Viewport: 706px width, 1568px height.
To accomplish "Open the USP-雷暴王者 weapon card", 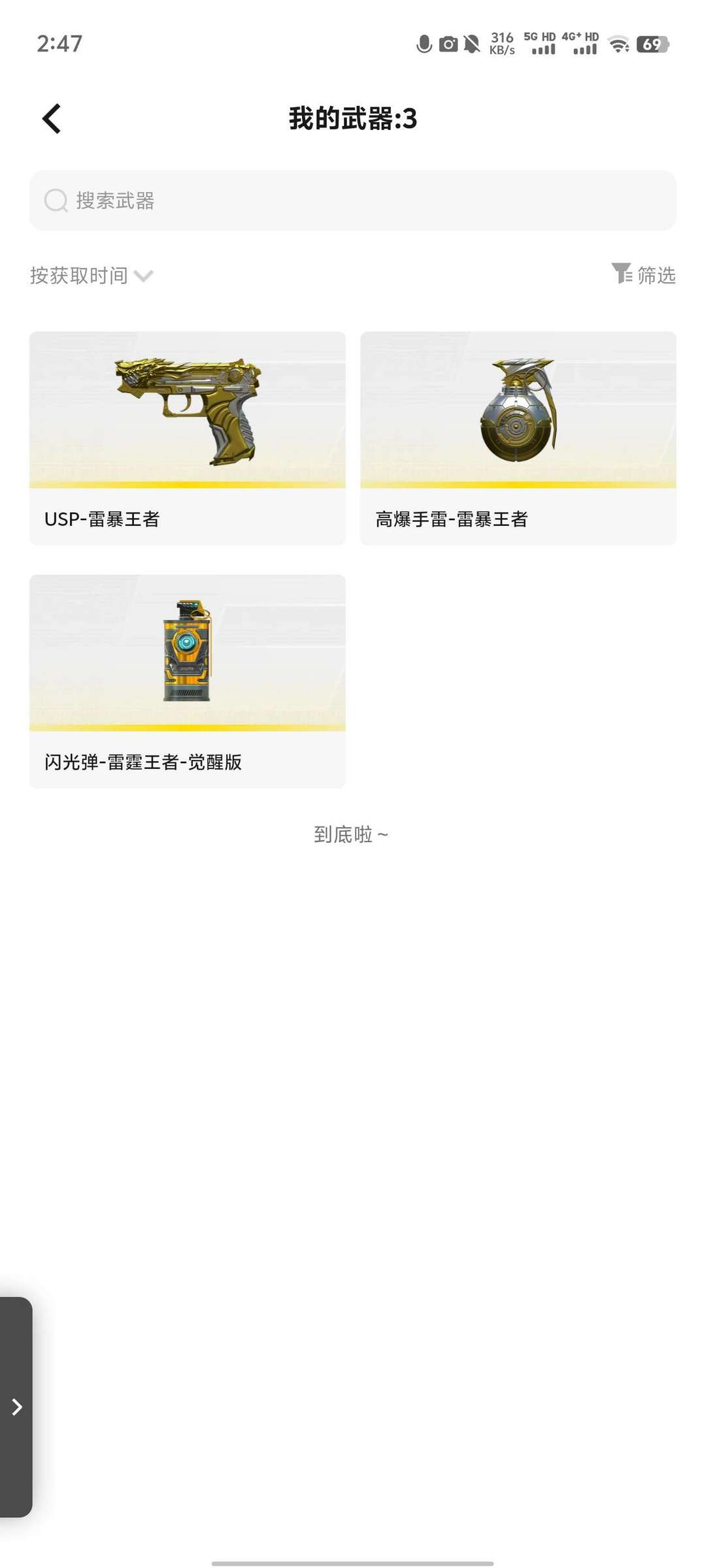I will pyautogui.click(x=188, y=438).
